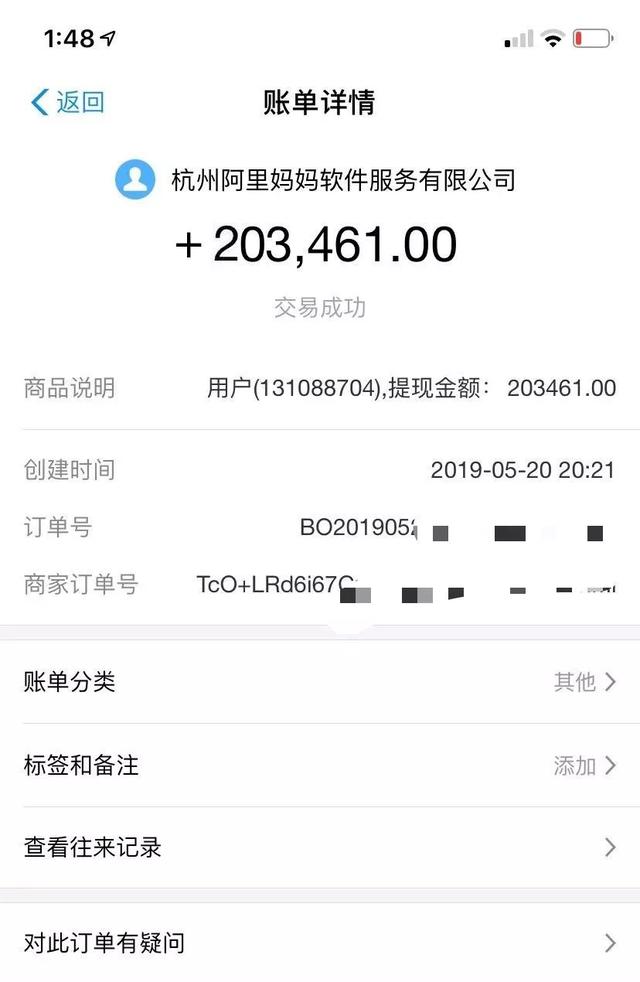This screenshot has width=640, height=982.
Task: Open 查看往来记录
Action: (x=320, y=848)
